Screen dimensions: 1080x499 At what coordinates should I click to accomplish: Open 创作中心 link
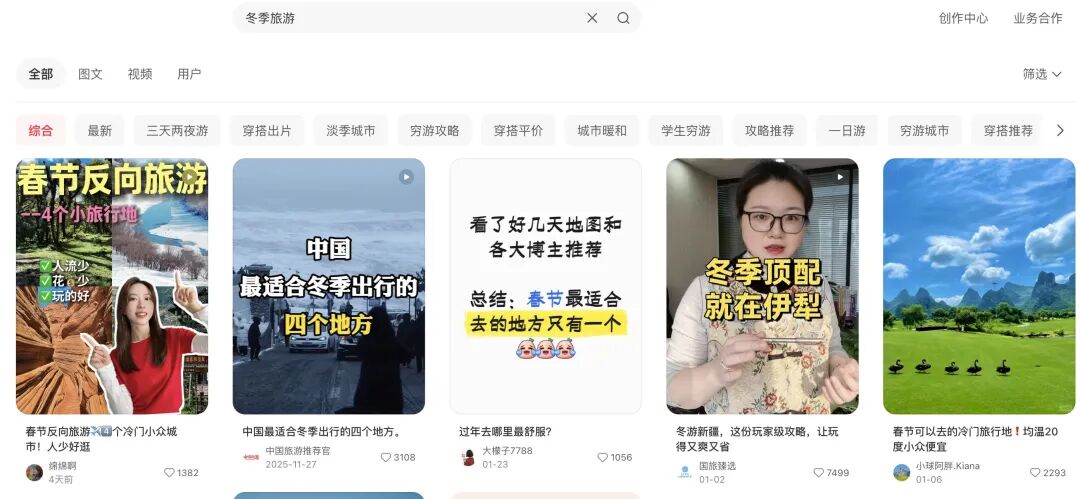tap(963, 18)
